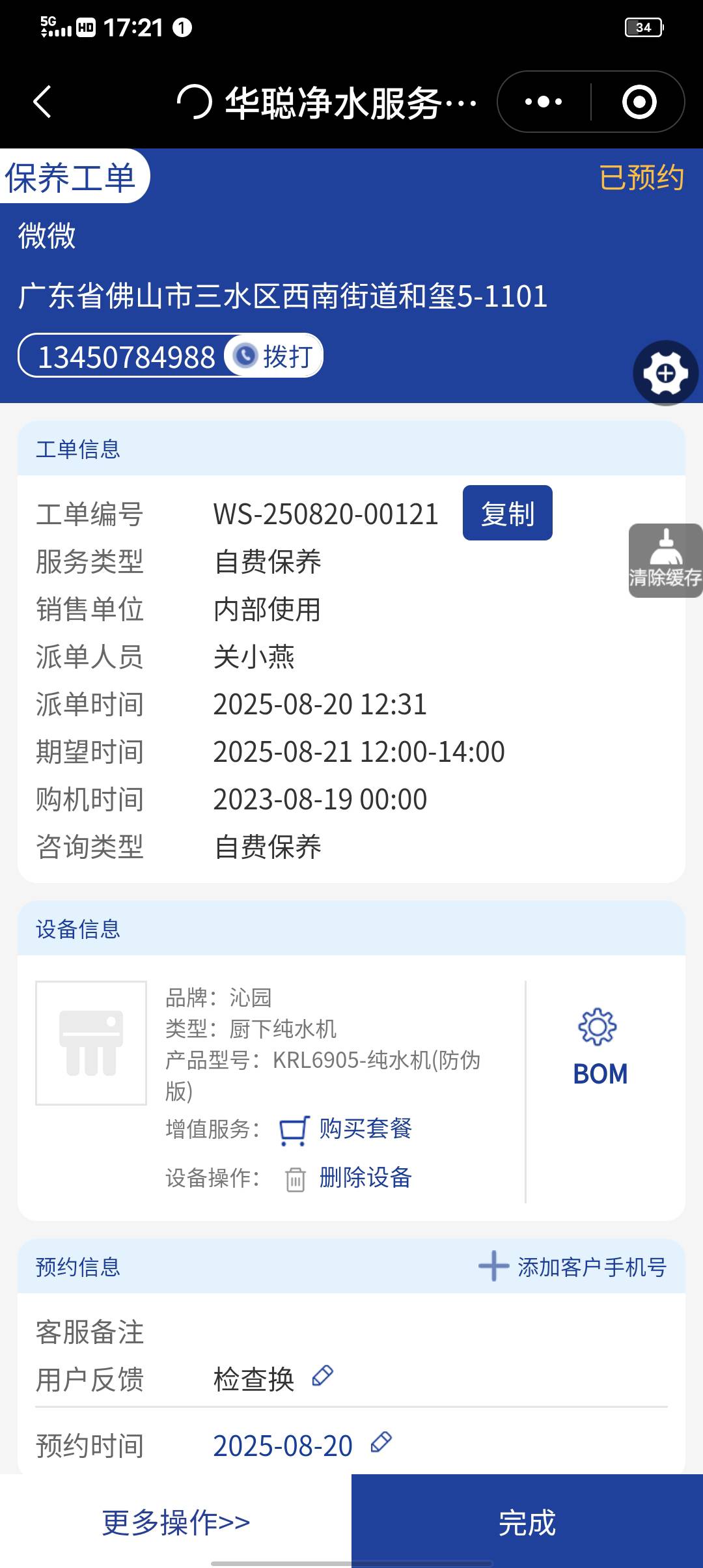This screenshot has width=703, height=1568.
Task: Tap 清除缓存 to clear cache
Action: pos(665,561)
